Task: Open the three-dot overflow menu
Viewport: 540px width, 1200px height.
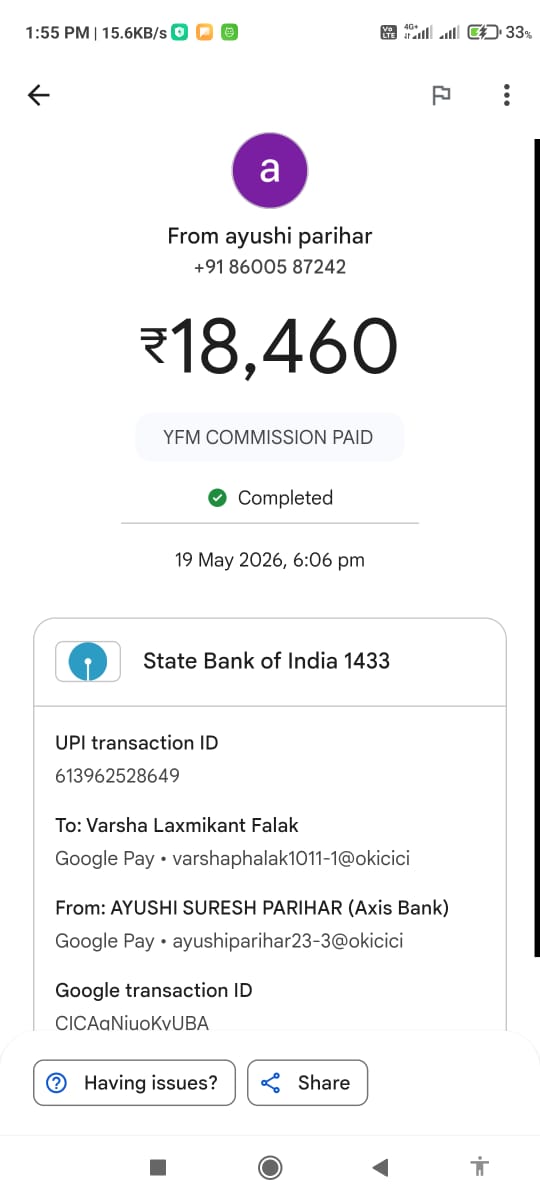Action: [x=507, y=95]
